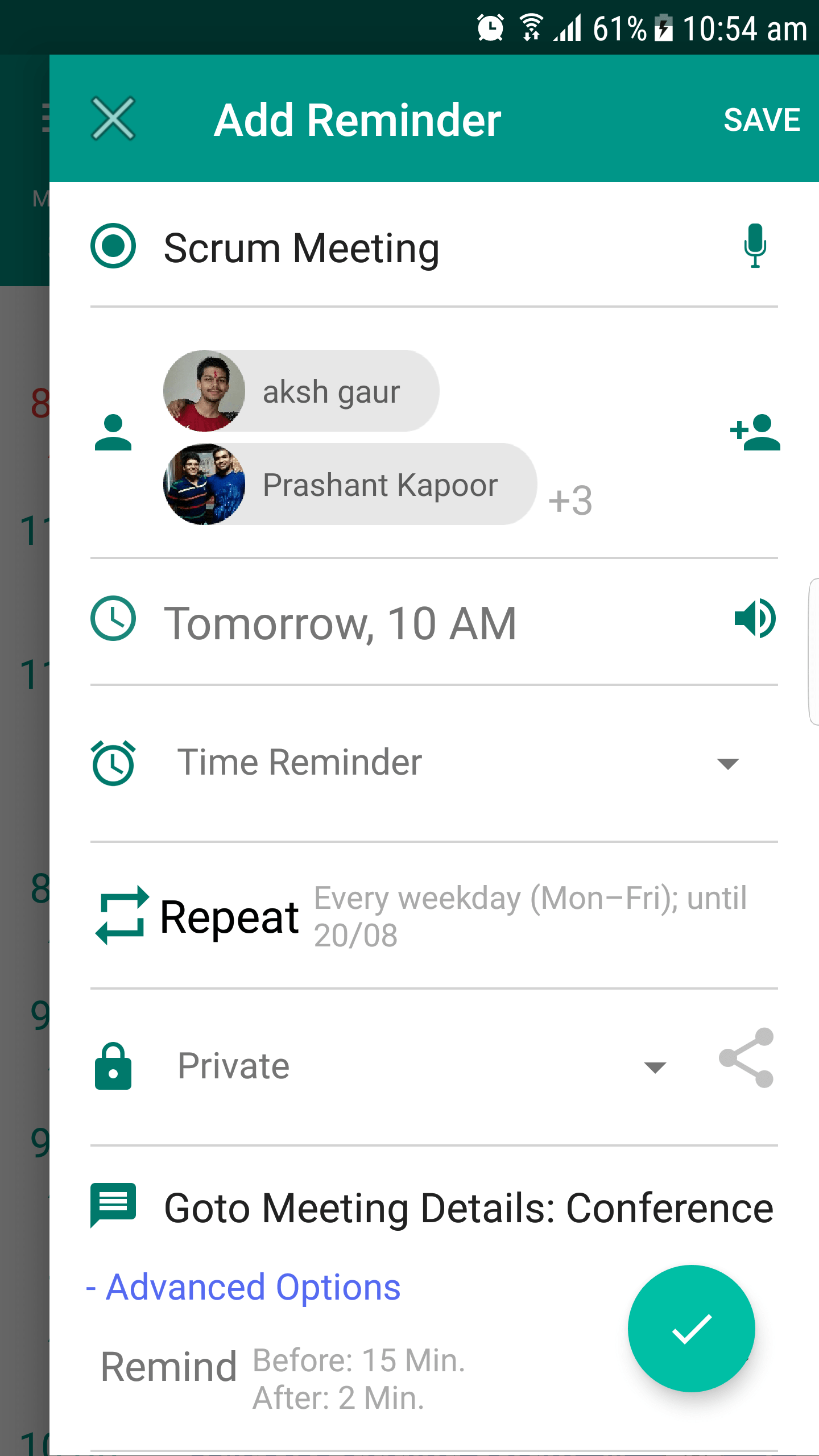Tap the lock icon next to Private
Viewport: 819px width, 1456px height.
[x=113, y=1065]
